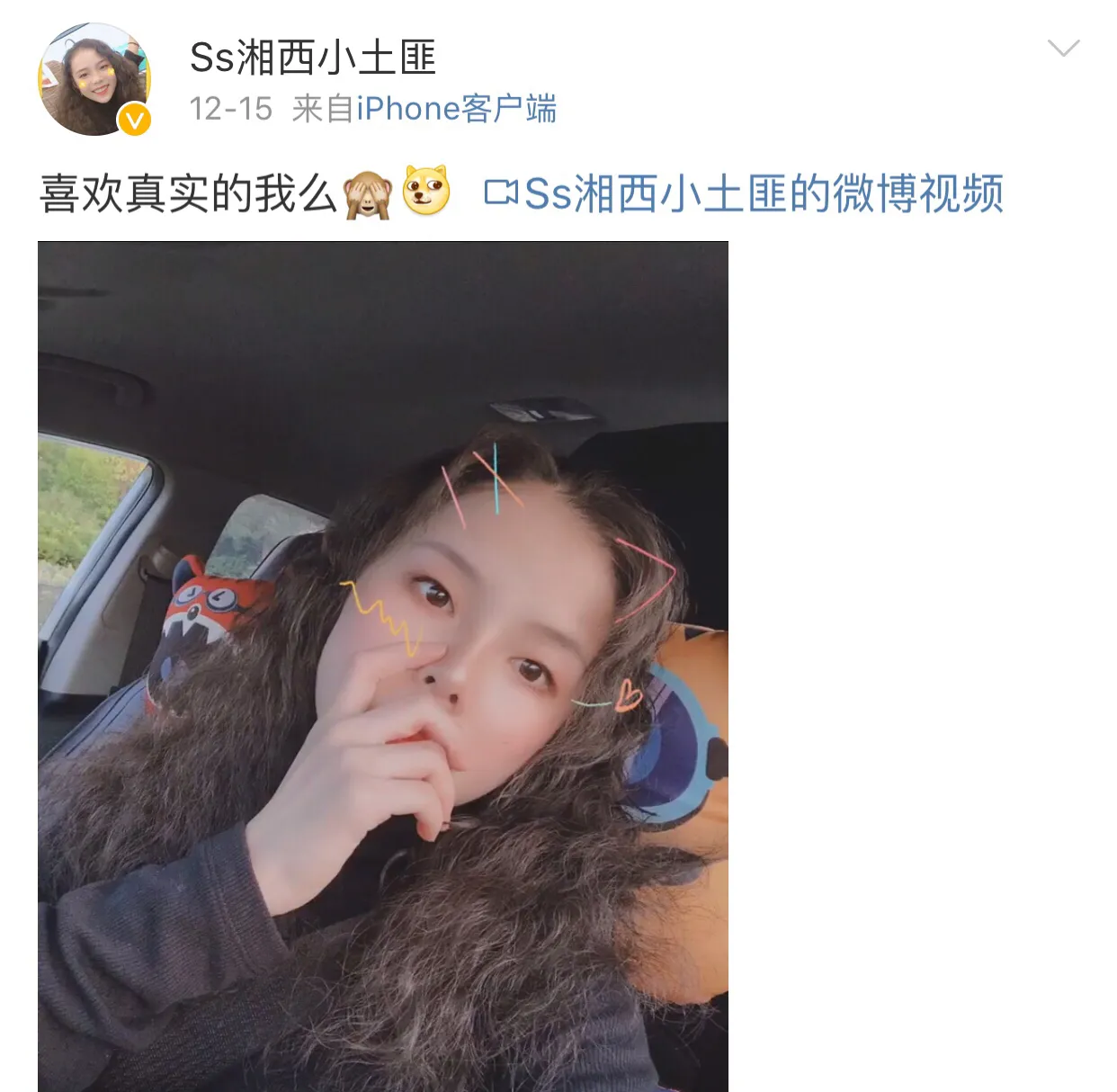Play the selfie video in the post

pos(382,666)
